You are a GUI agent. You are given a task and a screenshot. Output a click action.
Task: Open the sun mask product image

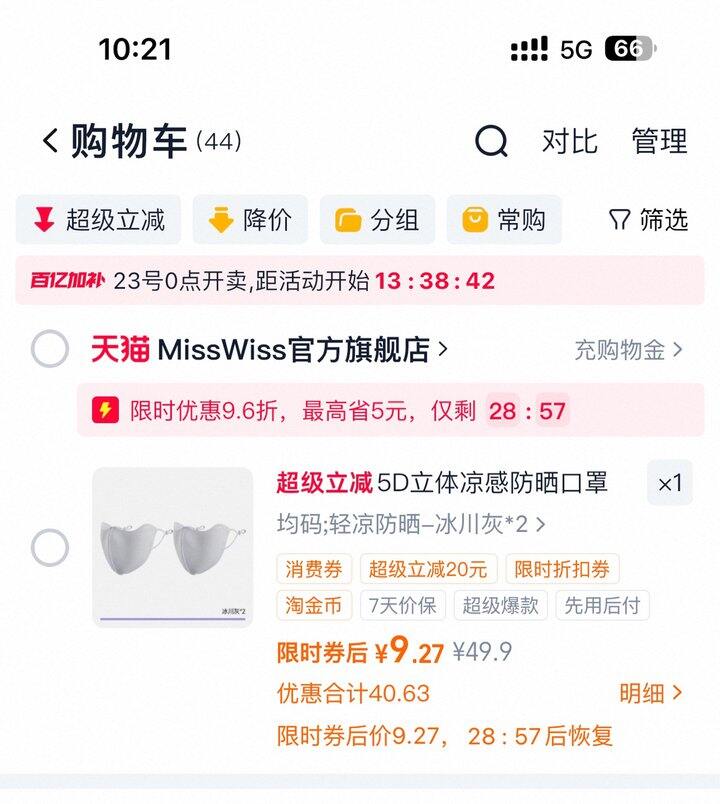pyautogui.click(x=172, y=547)
